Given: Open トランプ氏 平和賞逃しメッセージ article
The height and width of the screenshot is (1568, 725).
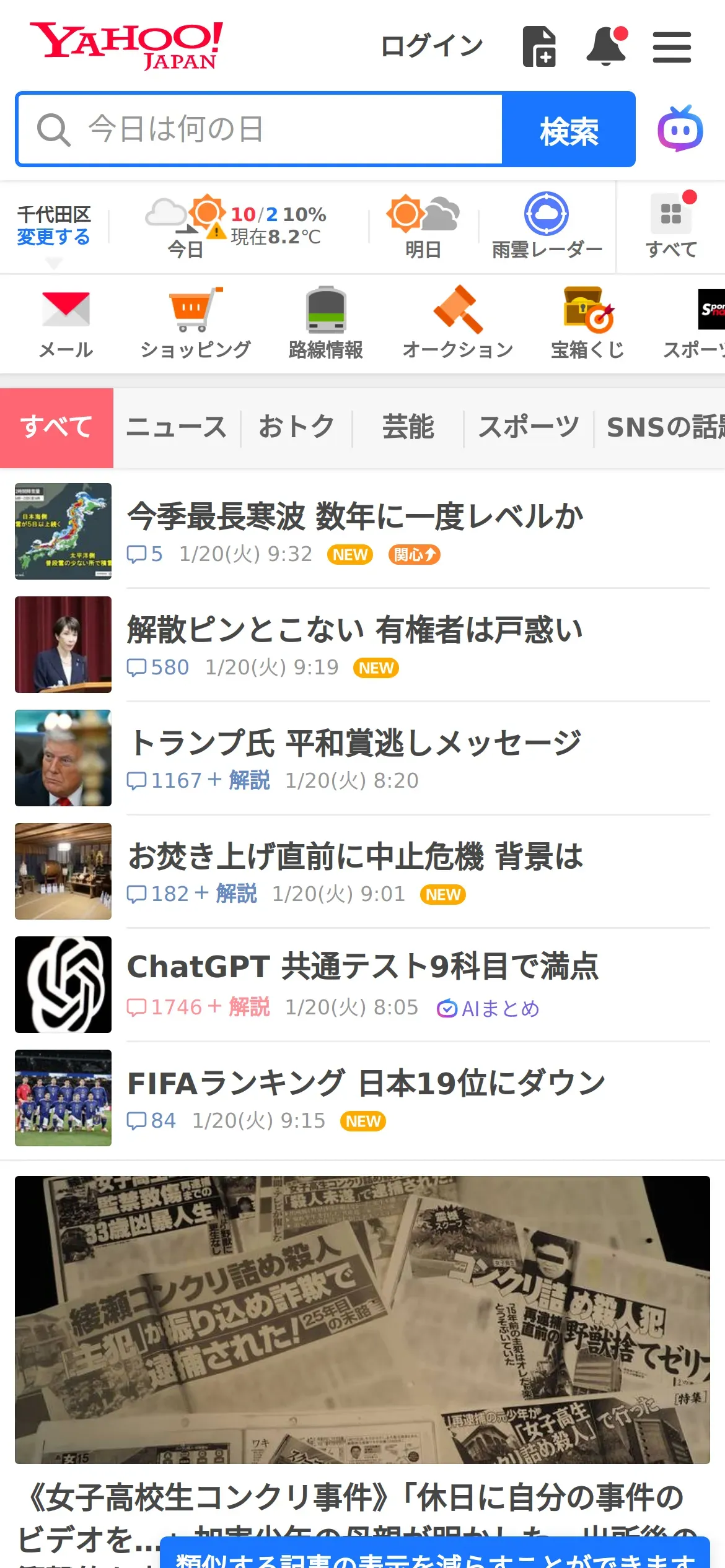Looking at the screenshot, I should click(355, 743).
